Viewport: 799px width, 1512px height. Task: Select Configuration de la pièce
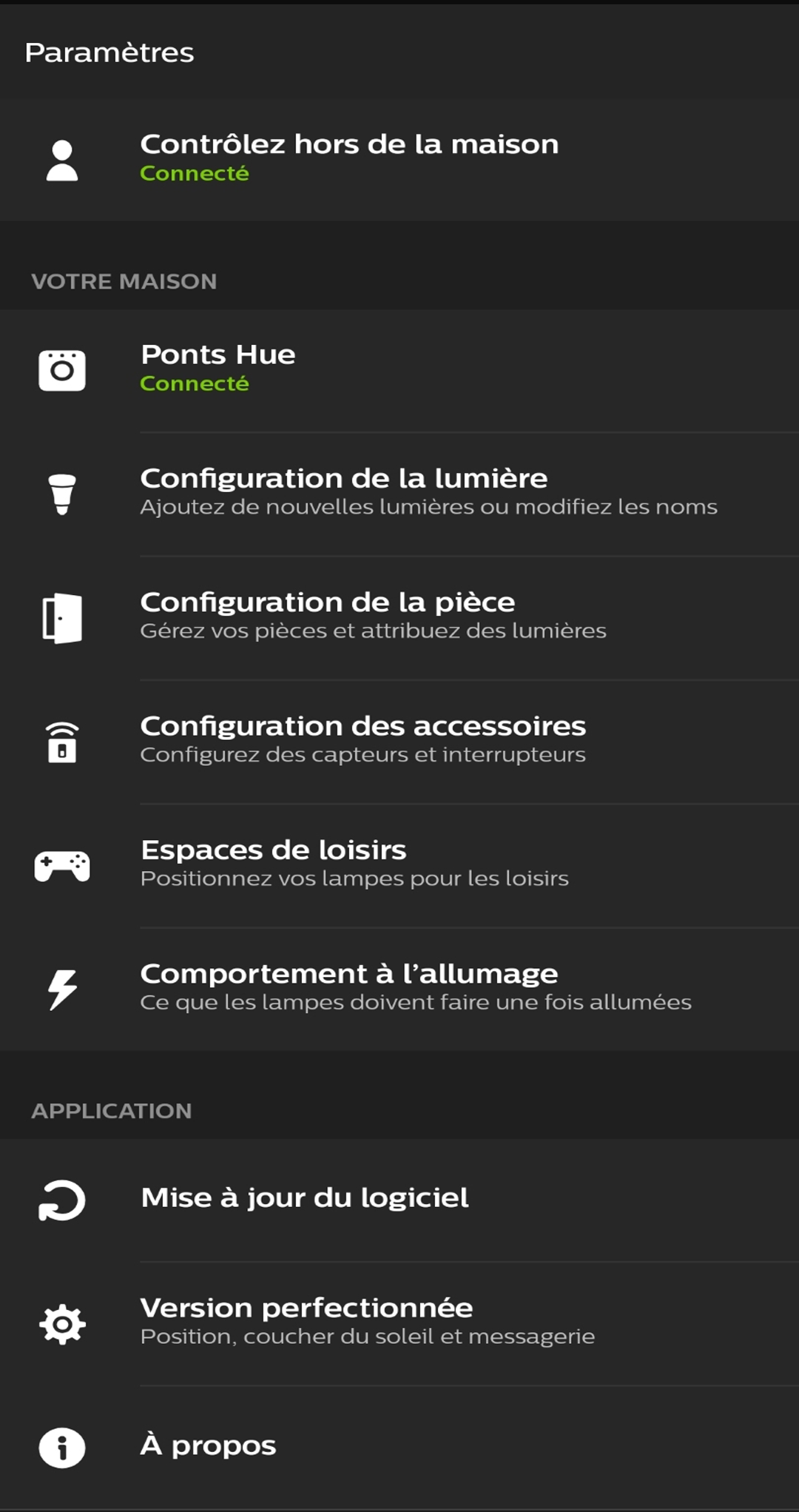click(x=328, y=615)
